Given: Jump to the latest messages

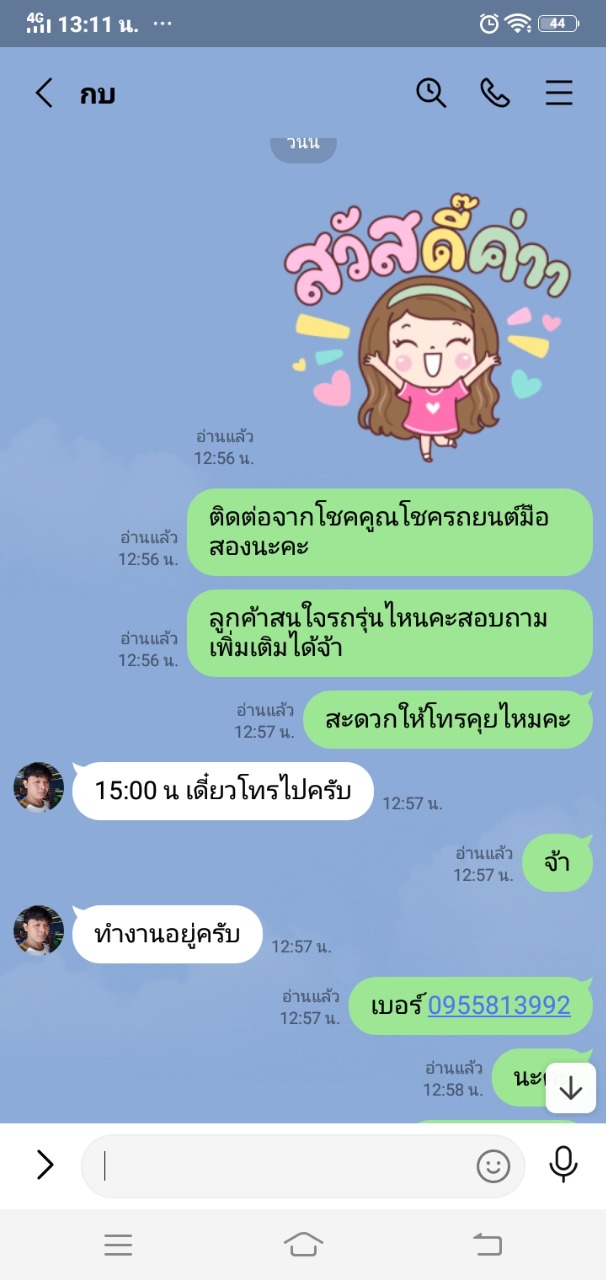Looking at the screenshot, I should click(x=571, y=1087).
